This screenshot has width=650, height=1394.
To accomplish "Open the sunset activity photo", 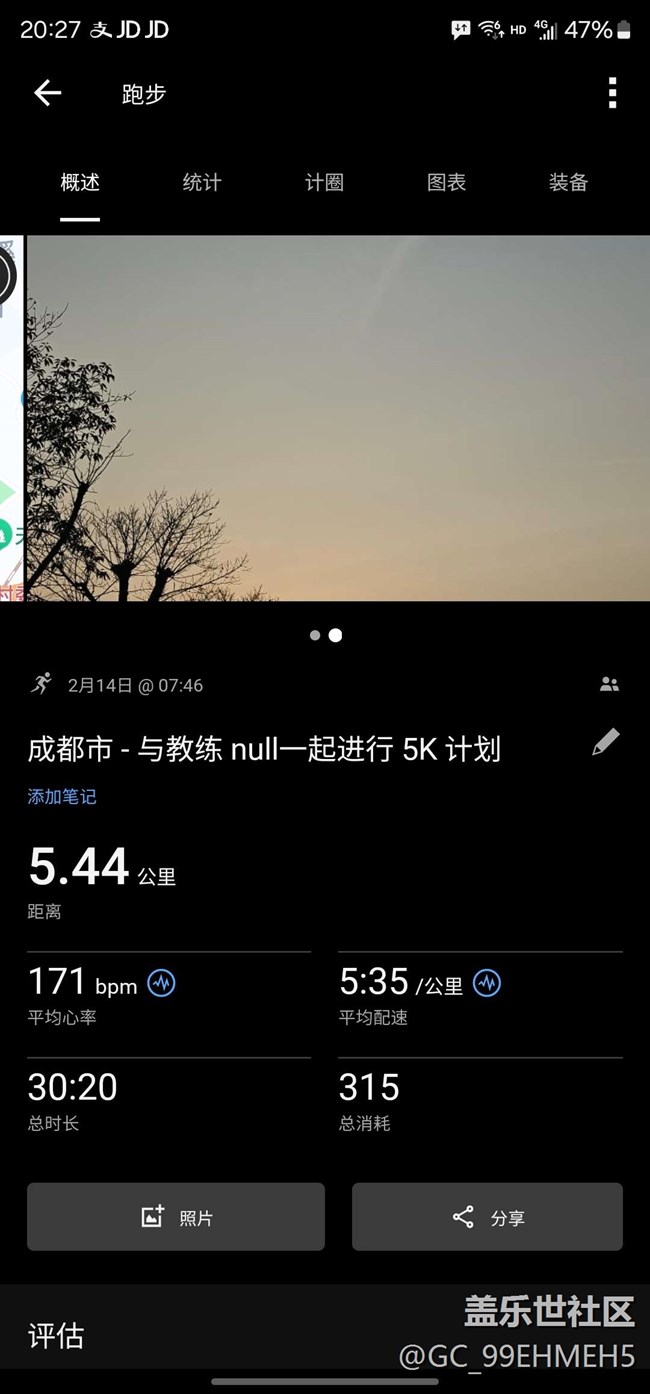I will 338,418.
